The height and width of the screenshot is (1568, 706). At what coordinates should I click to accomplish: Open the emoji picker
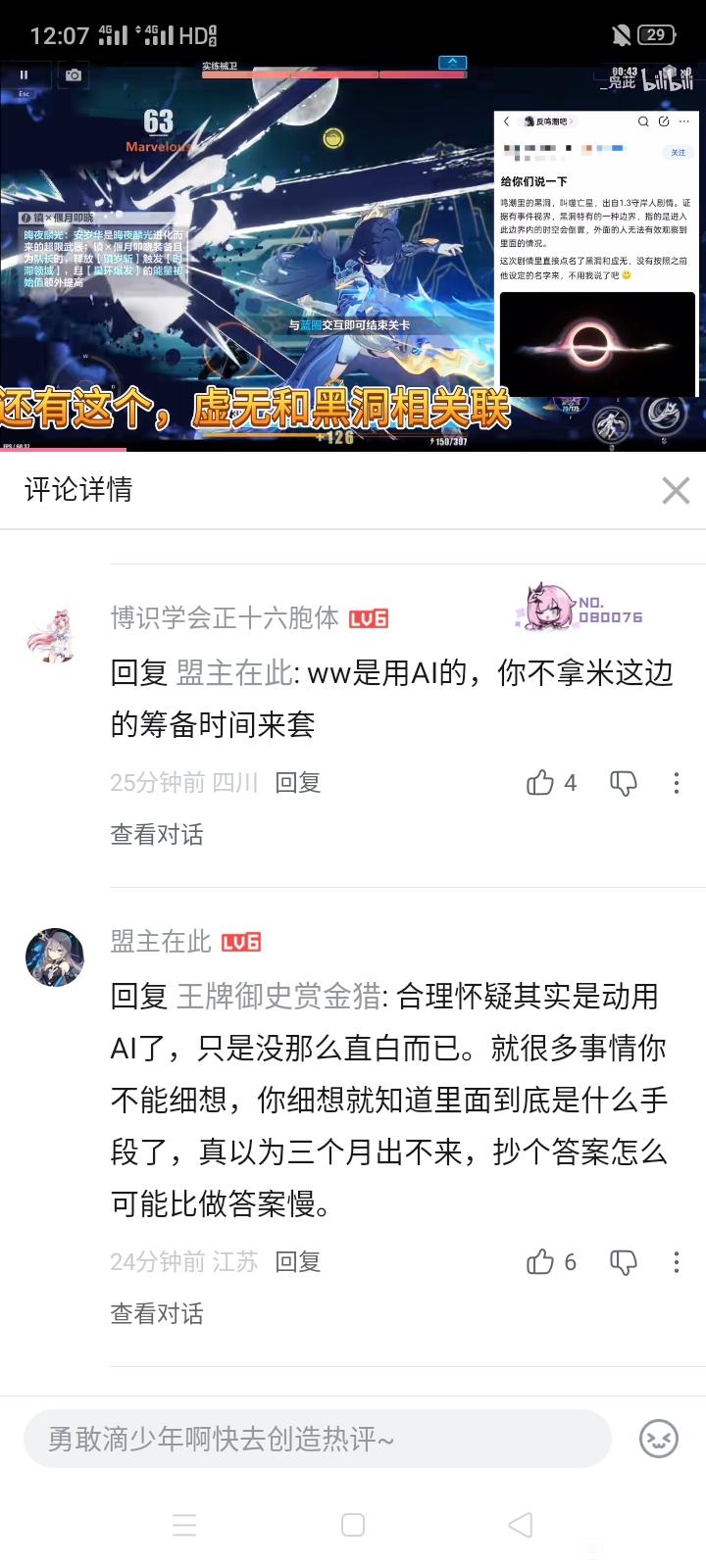658,1439
